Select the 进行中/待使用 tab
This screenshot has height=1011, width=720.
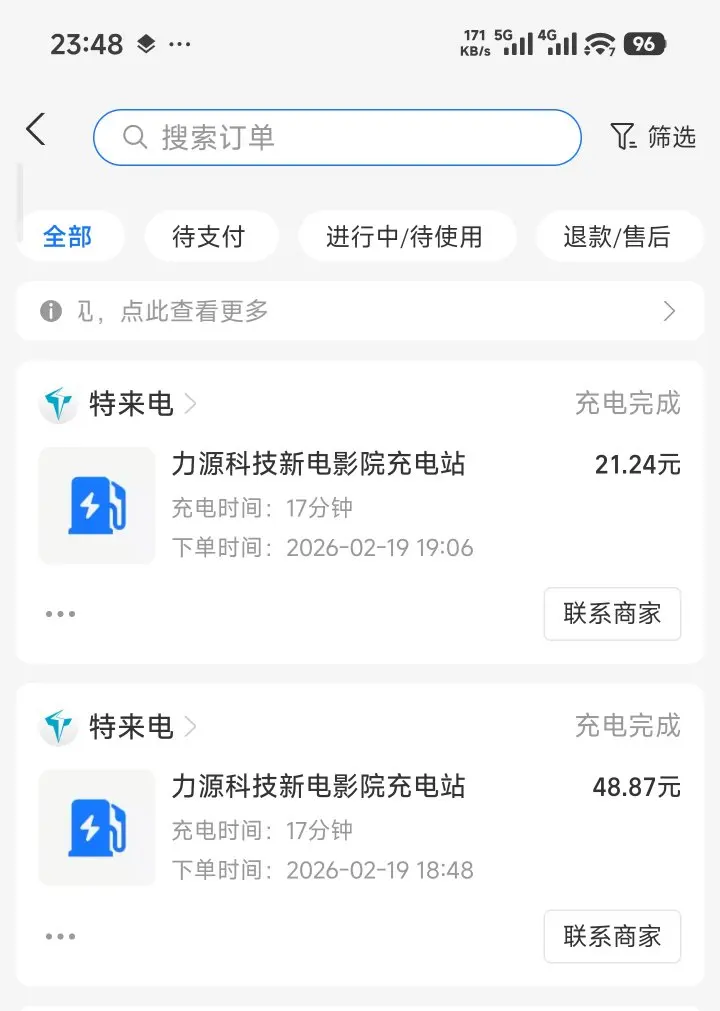pos(404,237)
